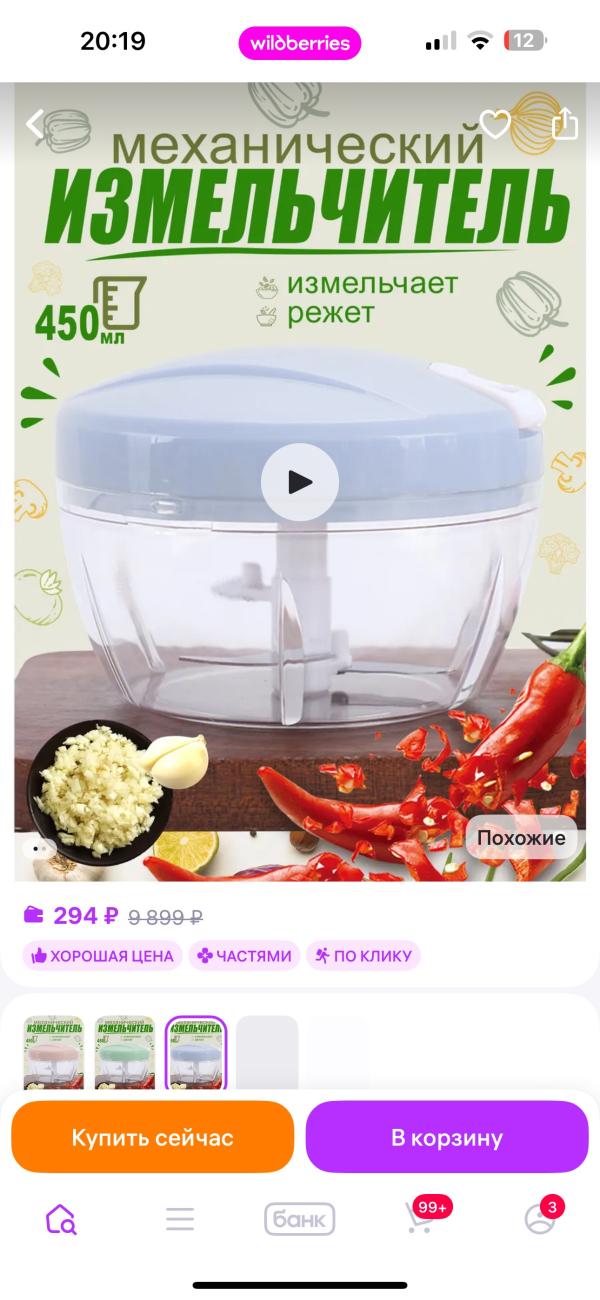Viewport: 600px width, 1300px height.
Task: Select the blue chopper color variant
Action: pos(196,1052)
